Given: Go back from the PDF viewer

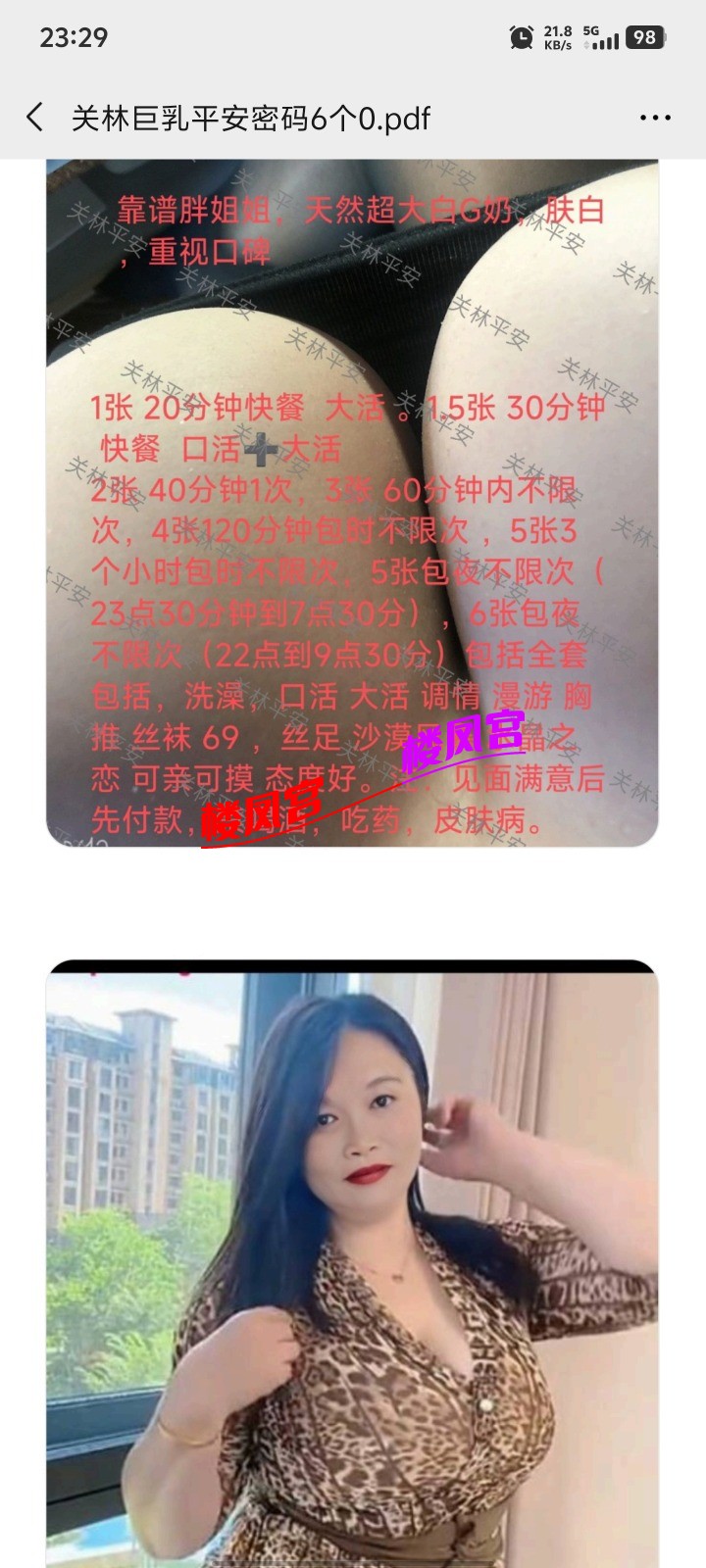Looking at the screenshot, I should click(x=35, y=118).
